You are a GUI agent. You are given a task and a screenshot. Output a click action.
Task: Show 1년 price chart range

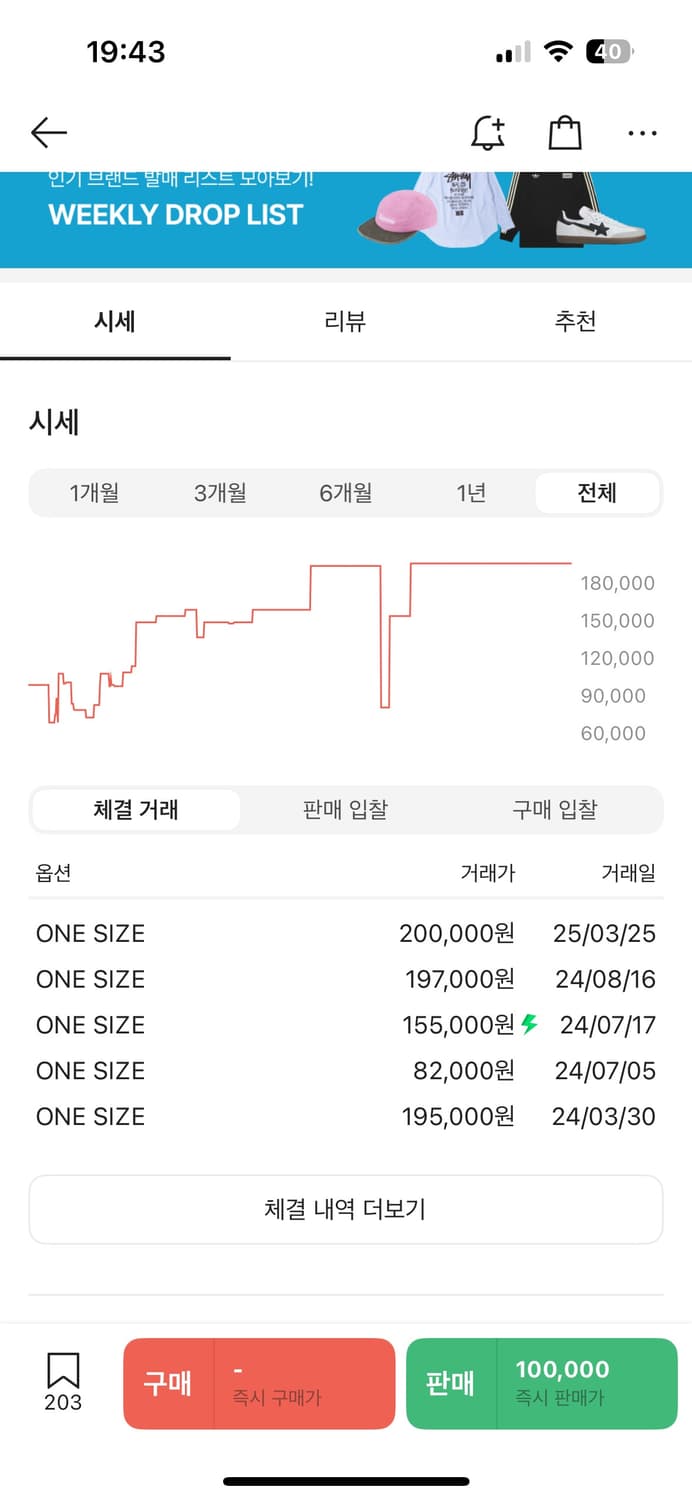pyautogui.click(x=471, y=493)
